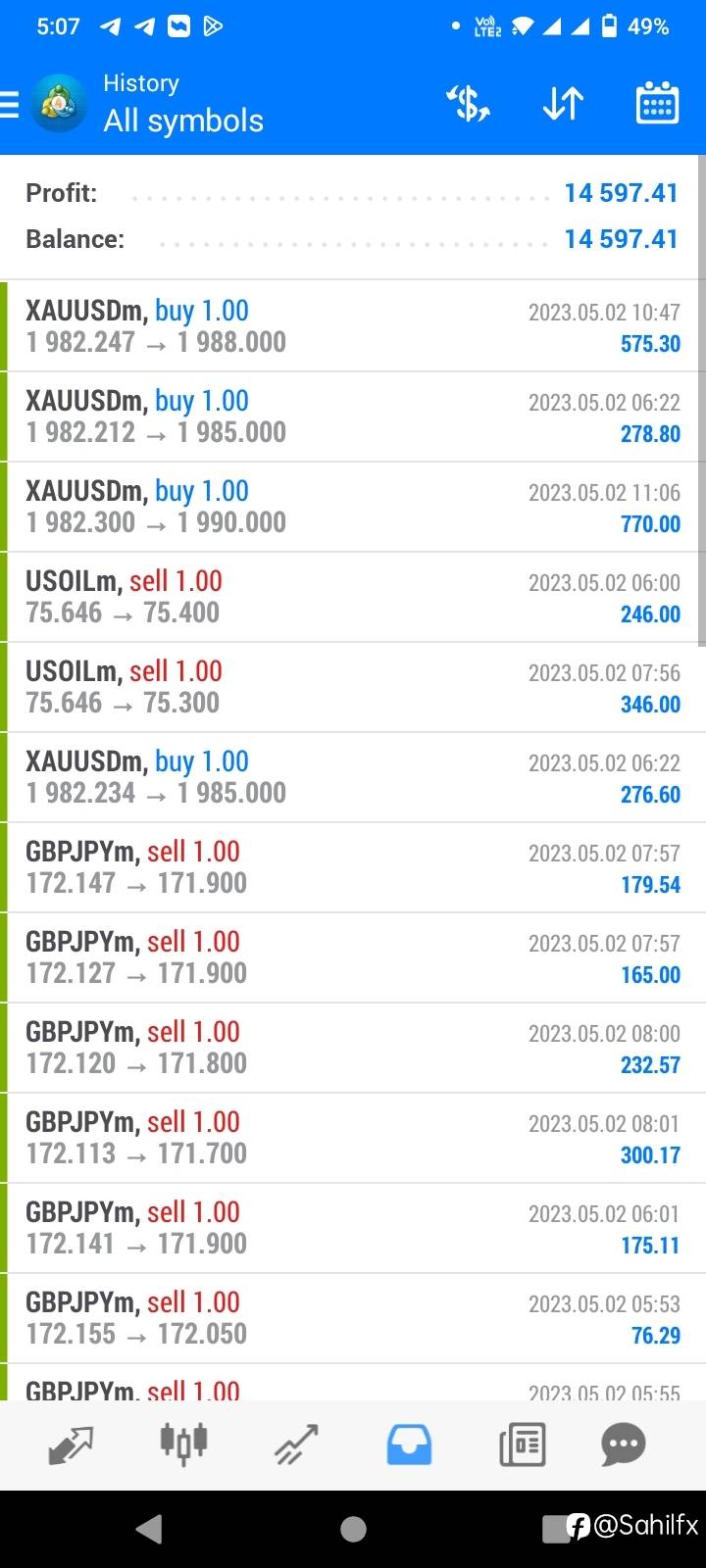
Task: Tap the system home button
Action: 353,1529
